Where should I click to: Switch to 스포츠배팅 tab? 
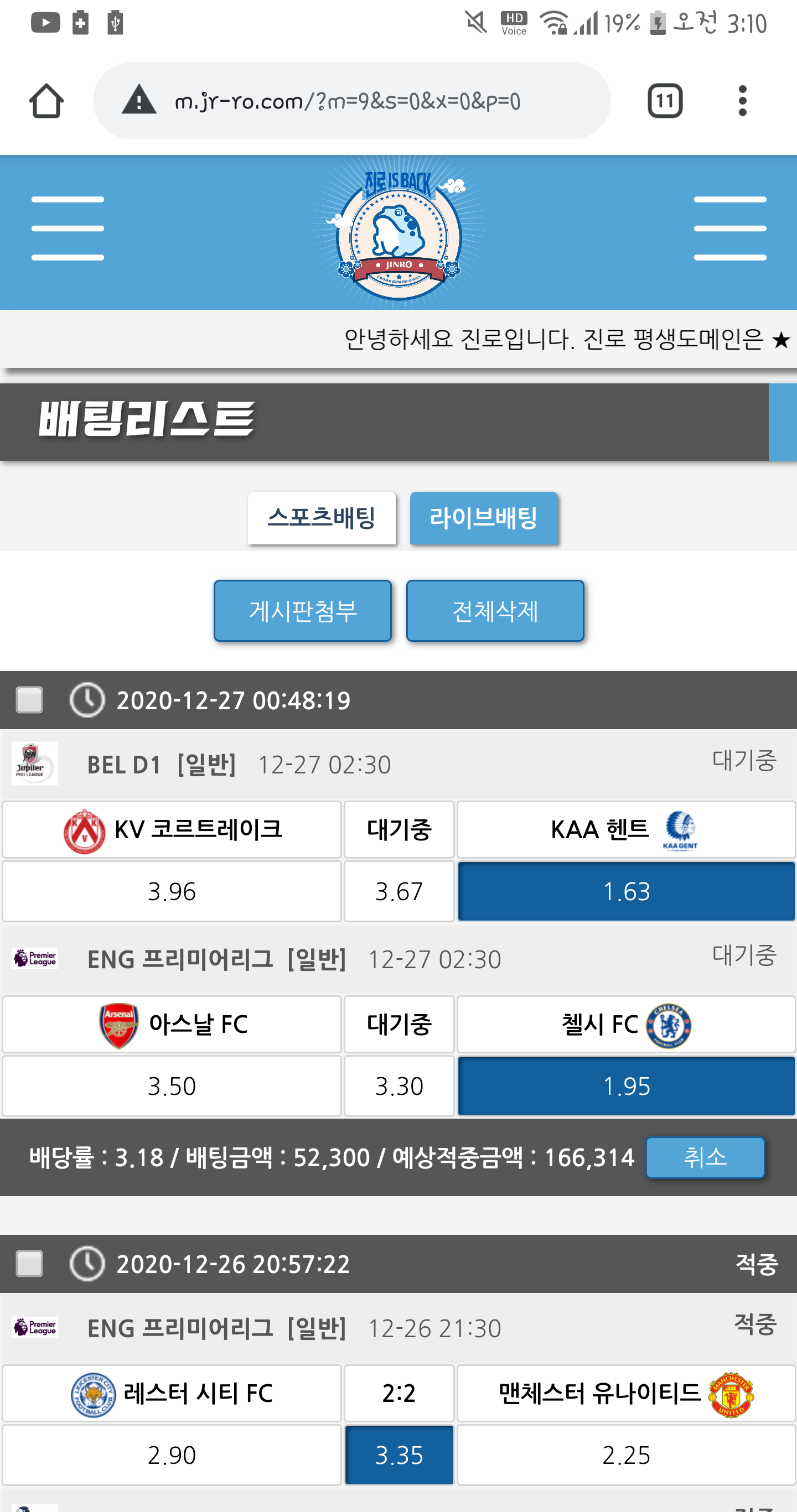321,518
